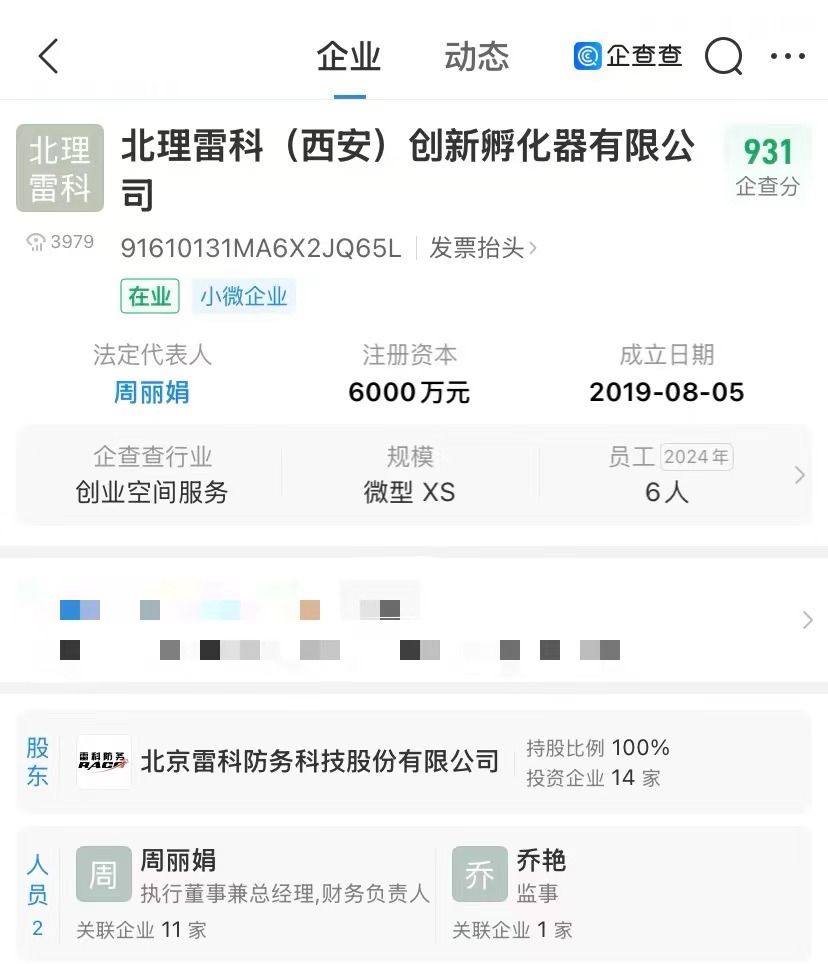Open the blurred info row chevron
This screenshot has width=828, height=964.
[807, 621]
